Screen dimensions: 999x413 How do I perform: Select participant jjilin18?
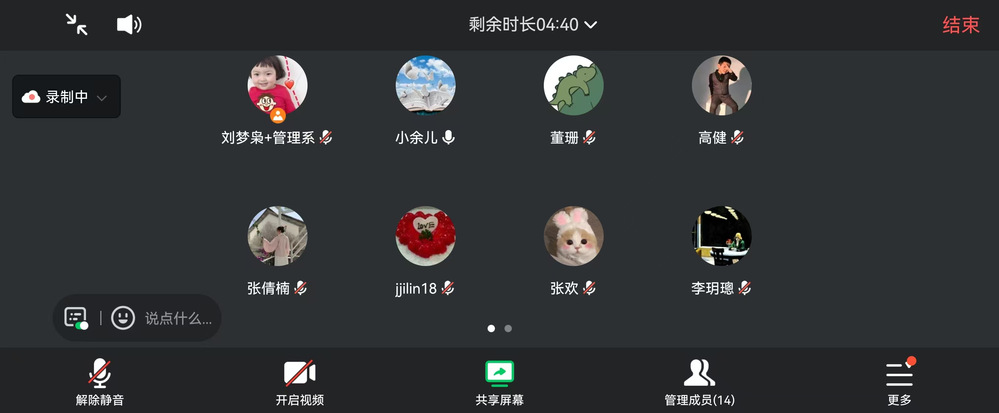[x=426, y=237]
